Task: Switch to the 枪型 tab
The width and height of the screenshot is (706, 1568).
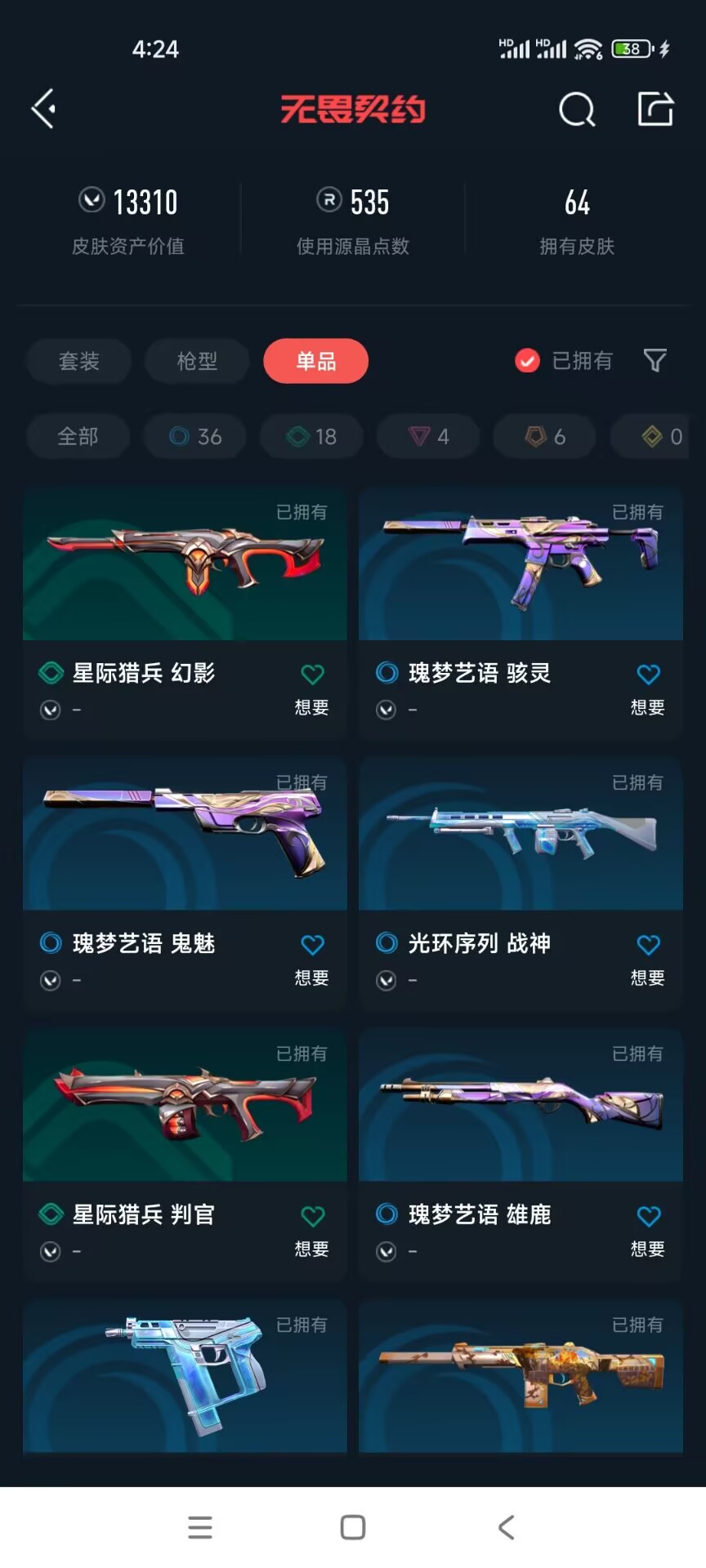Action: pos(197,361)
